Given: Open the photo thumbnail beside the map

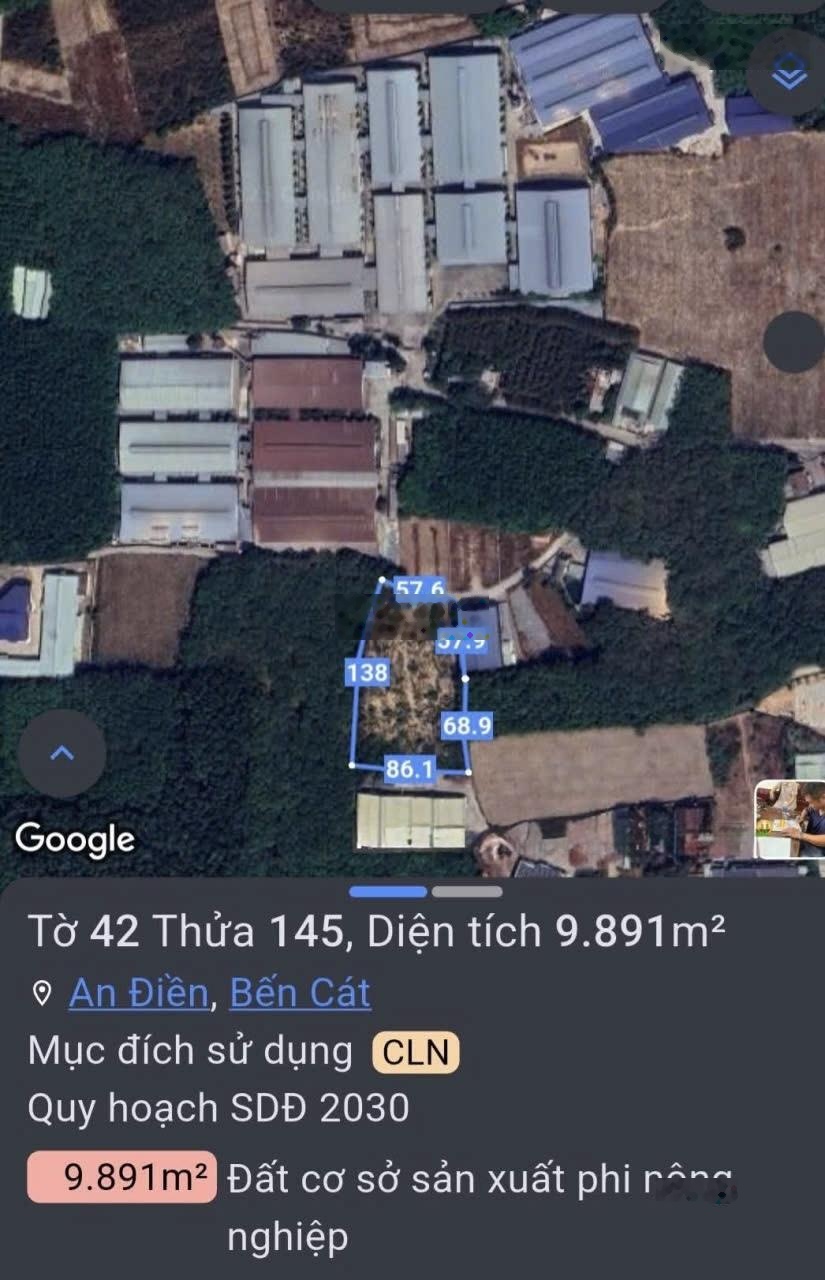Looking at the screenshot, I should [792, 819].
